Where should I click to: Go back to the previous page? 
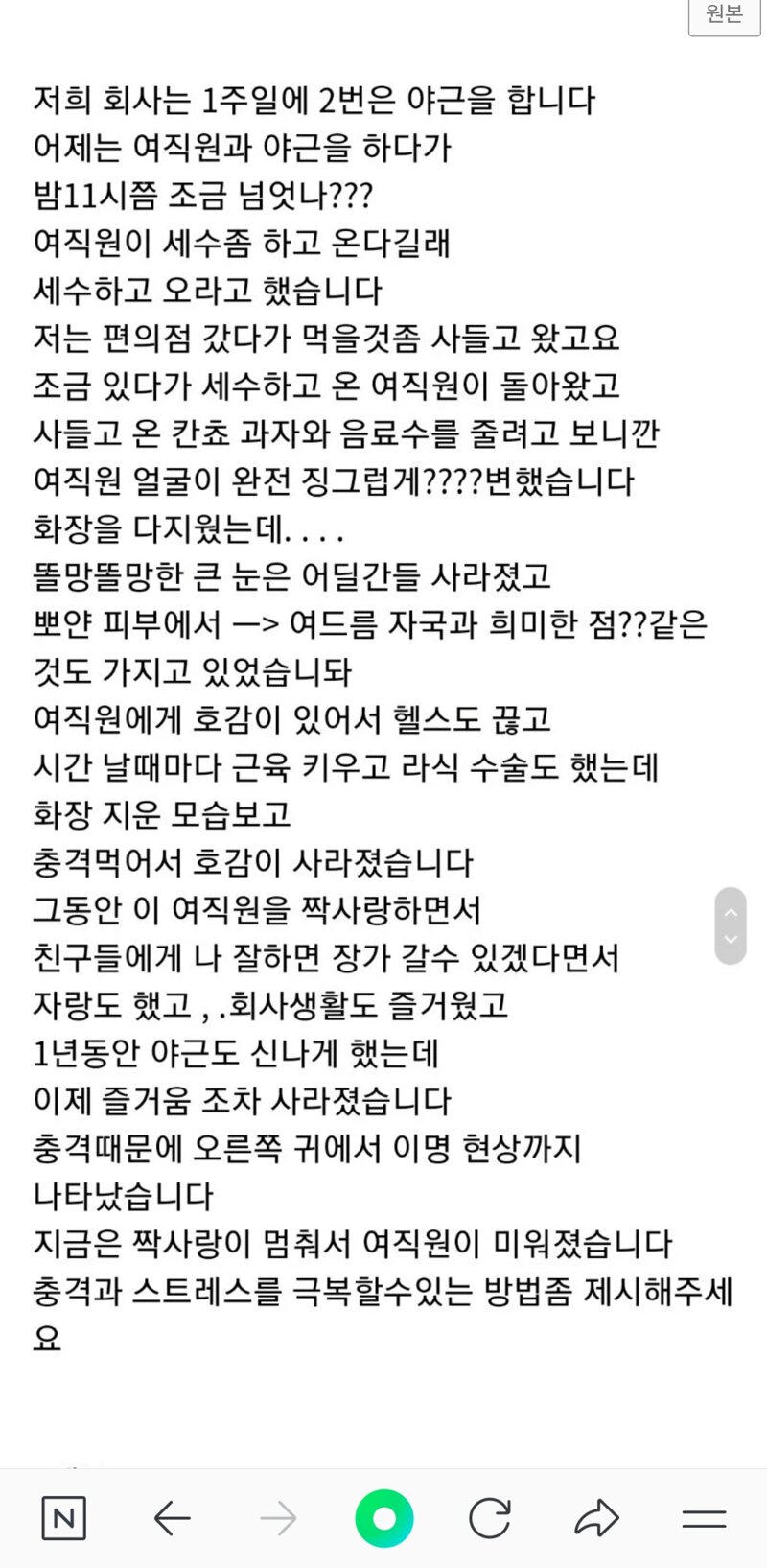[173, 1518]
